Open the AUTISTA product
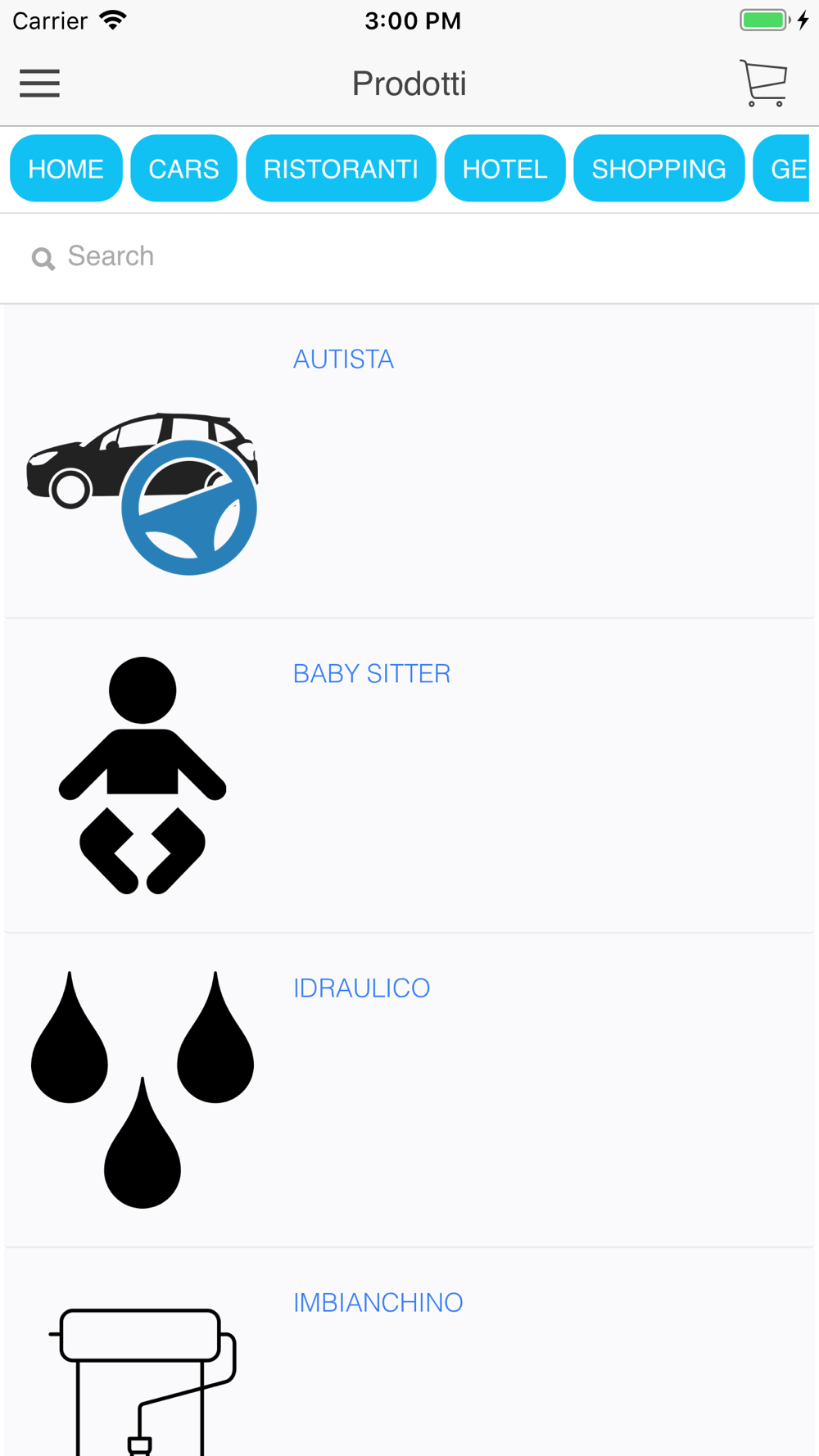This screenshot has width=819, height=1456. 409,462
